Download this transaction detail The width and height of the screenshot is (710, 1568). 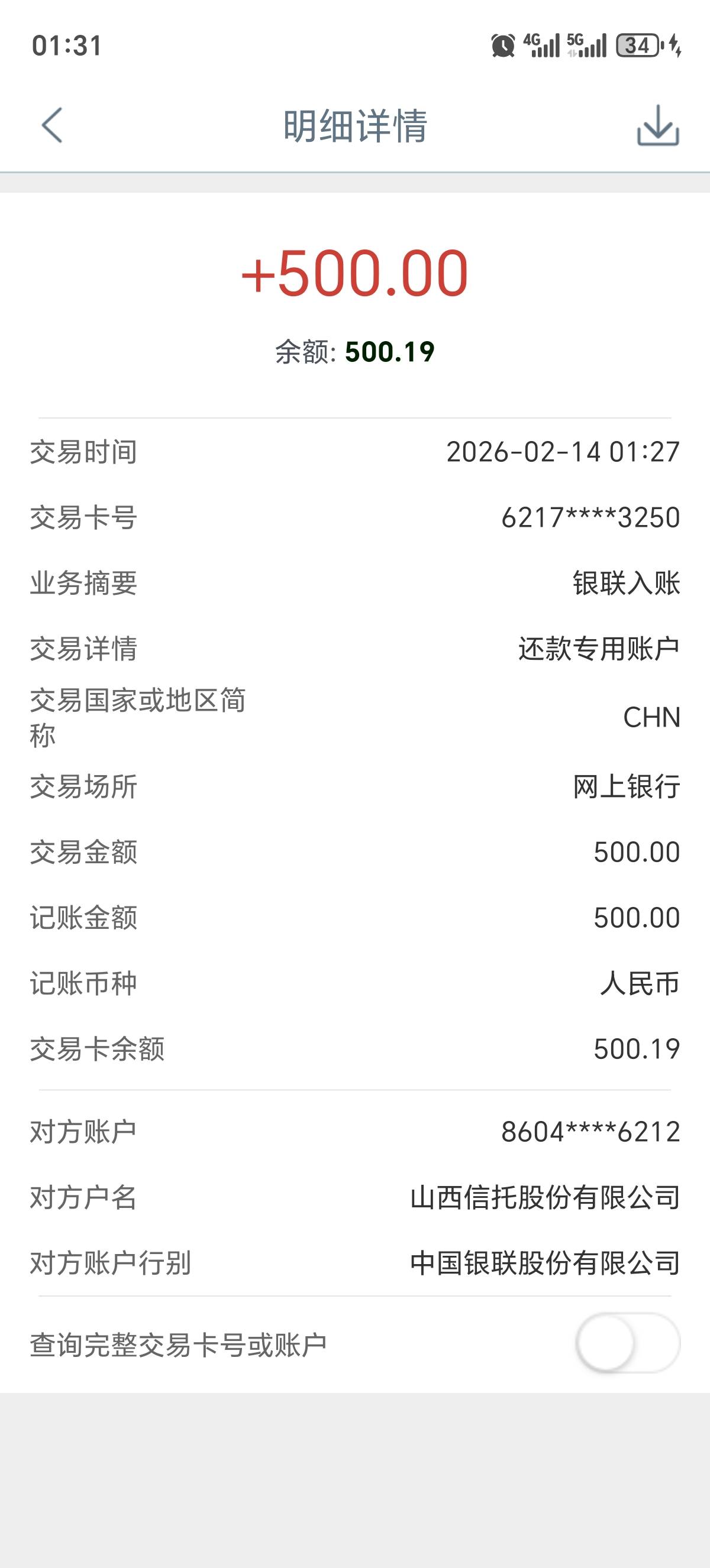coord(657,125)
